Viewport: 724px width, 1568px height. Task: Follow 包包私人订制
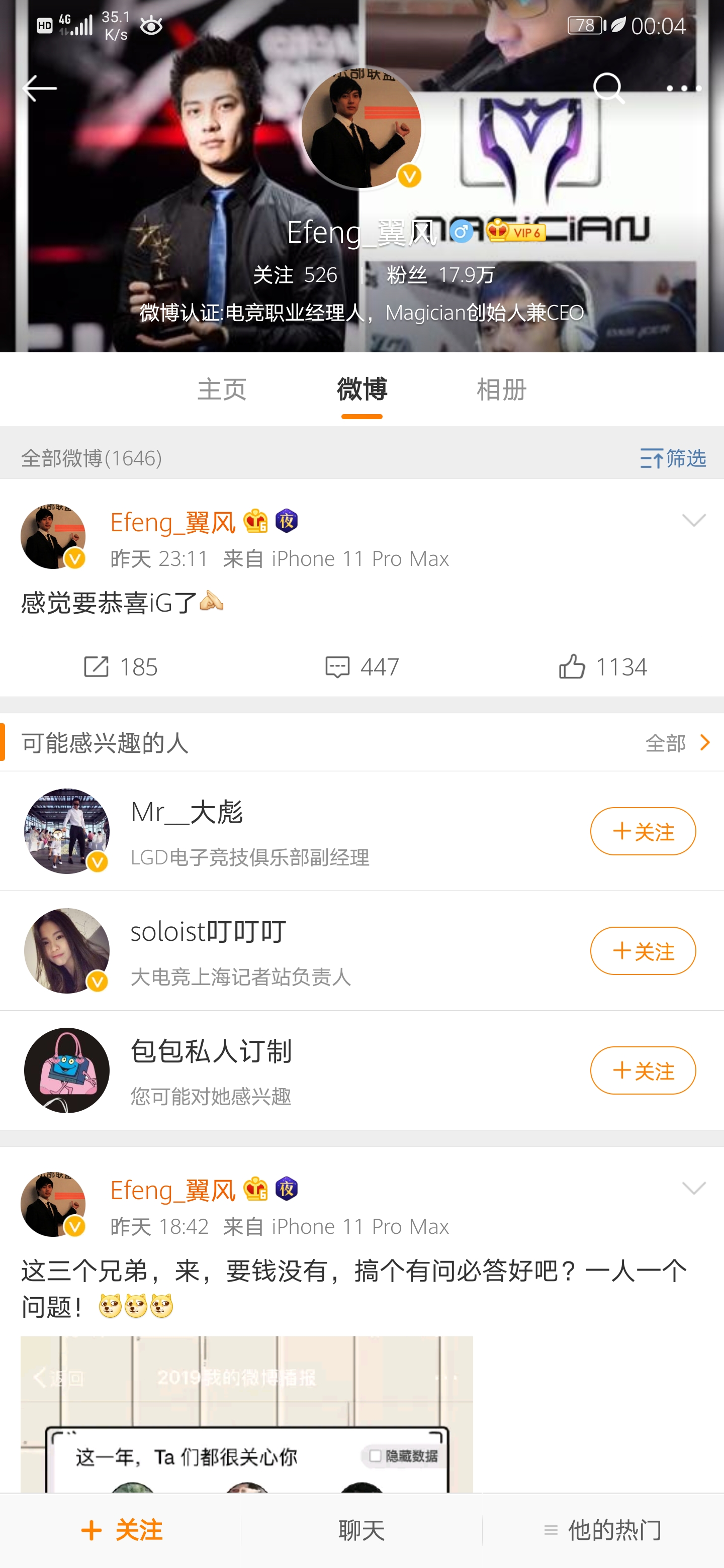pos(643,1070)
